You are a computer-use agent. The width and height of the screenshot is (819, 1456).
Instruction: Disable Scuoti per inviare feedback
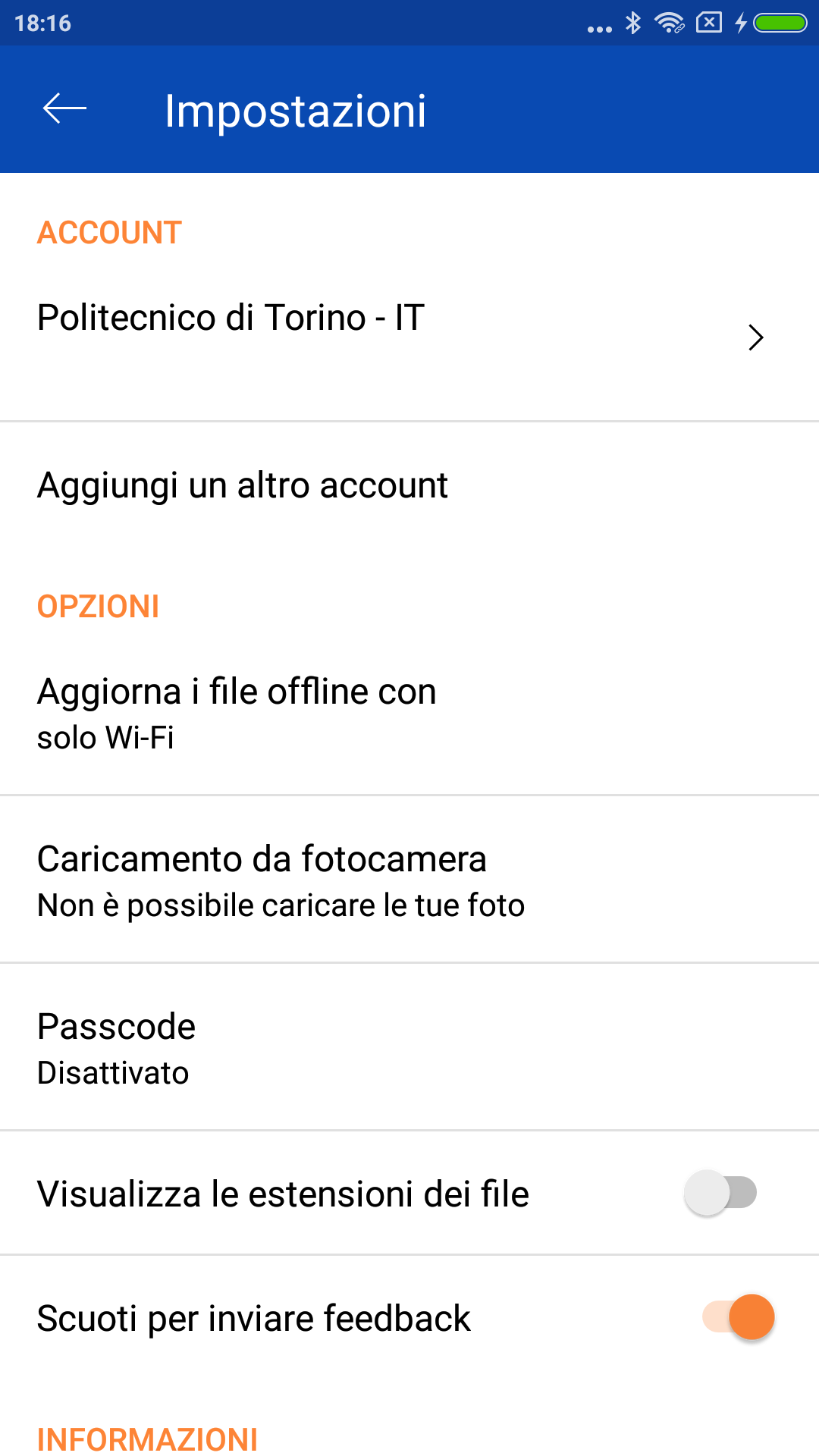(x=739, y=1317)
